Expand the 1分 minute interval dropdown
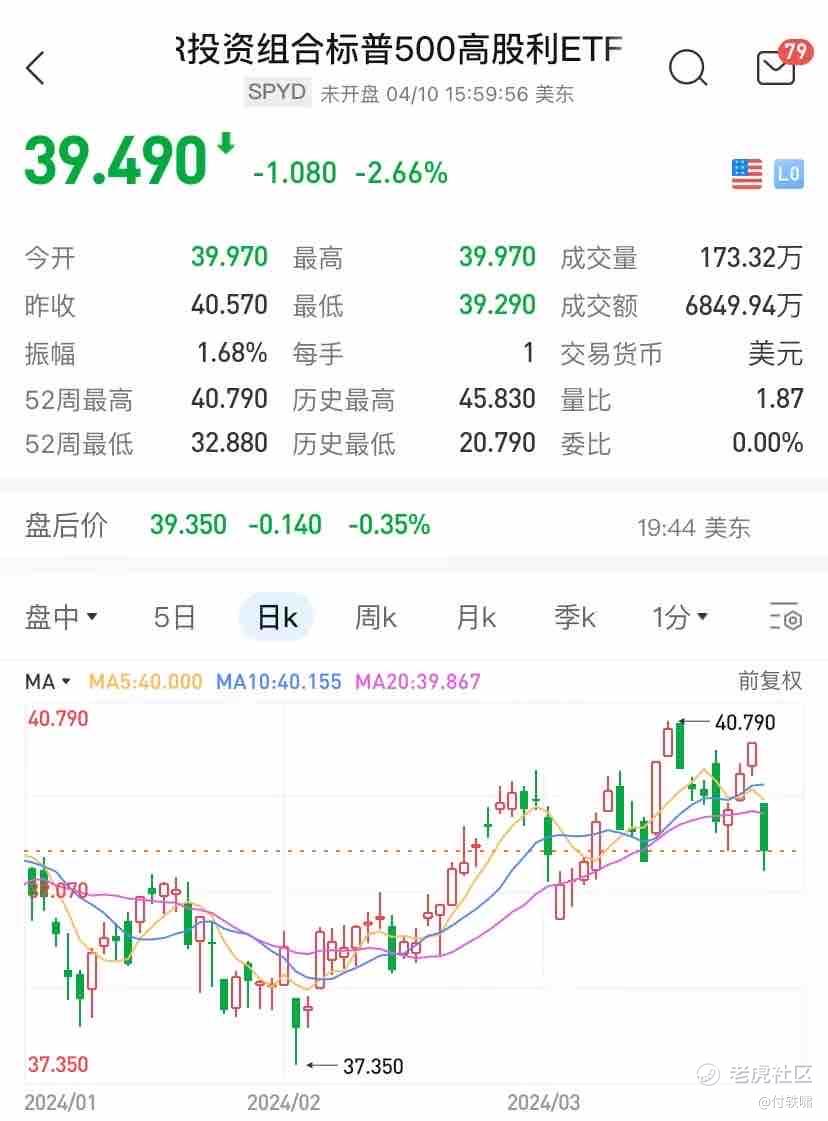Screen dimensions: 828x1121 [x=678, y=617]
